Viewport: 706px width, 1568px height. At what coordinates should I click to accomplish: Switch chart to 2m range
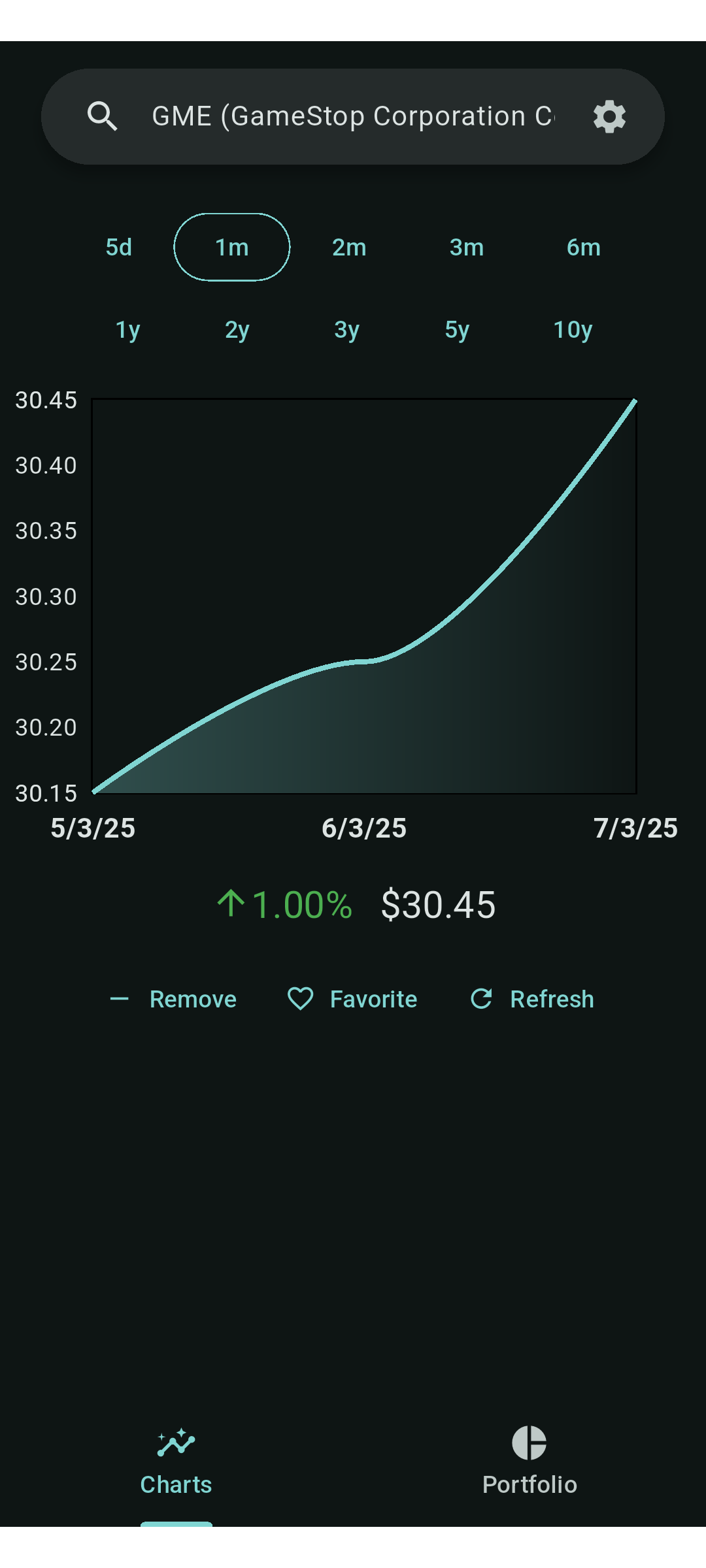349,248
